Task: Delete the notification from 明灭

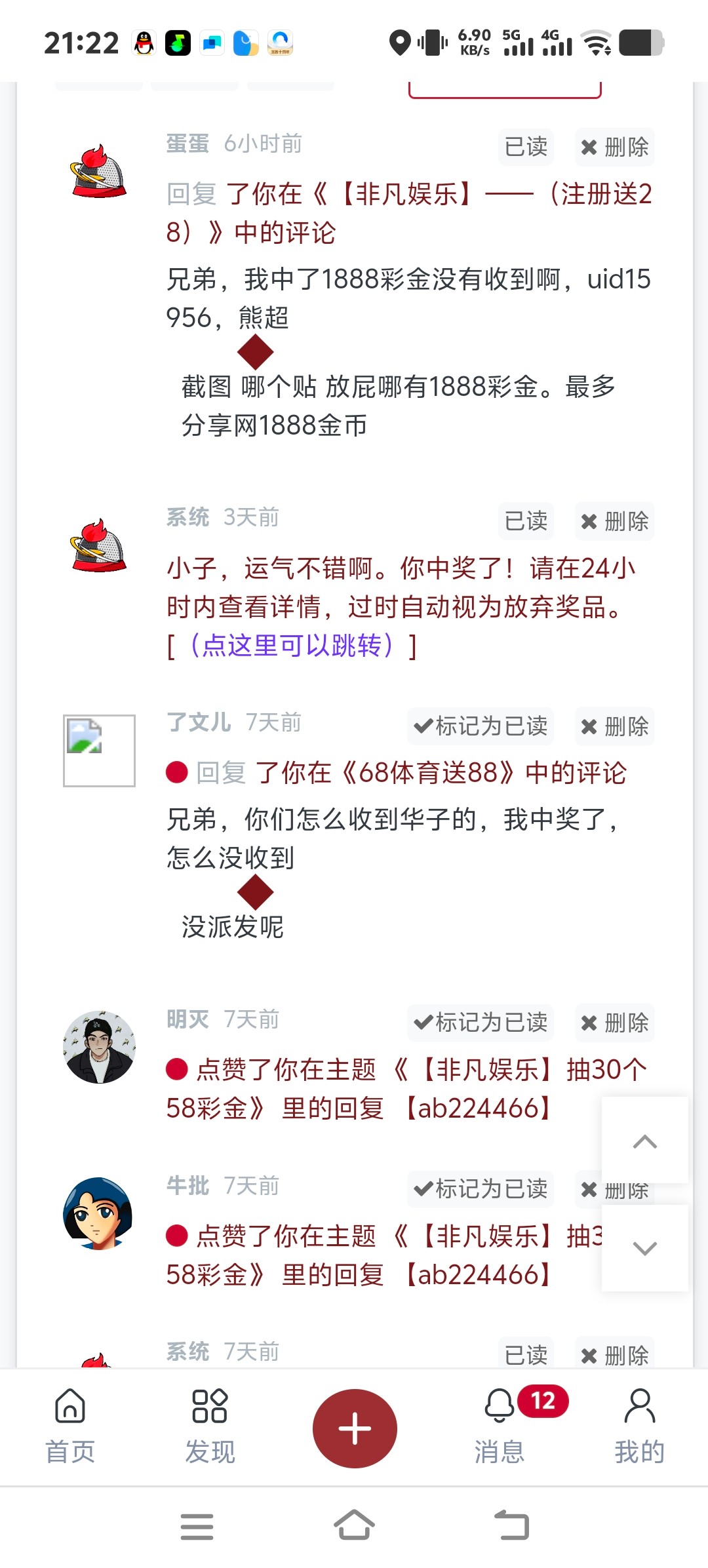Action: click(x=614, y=1023)
